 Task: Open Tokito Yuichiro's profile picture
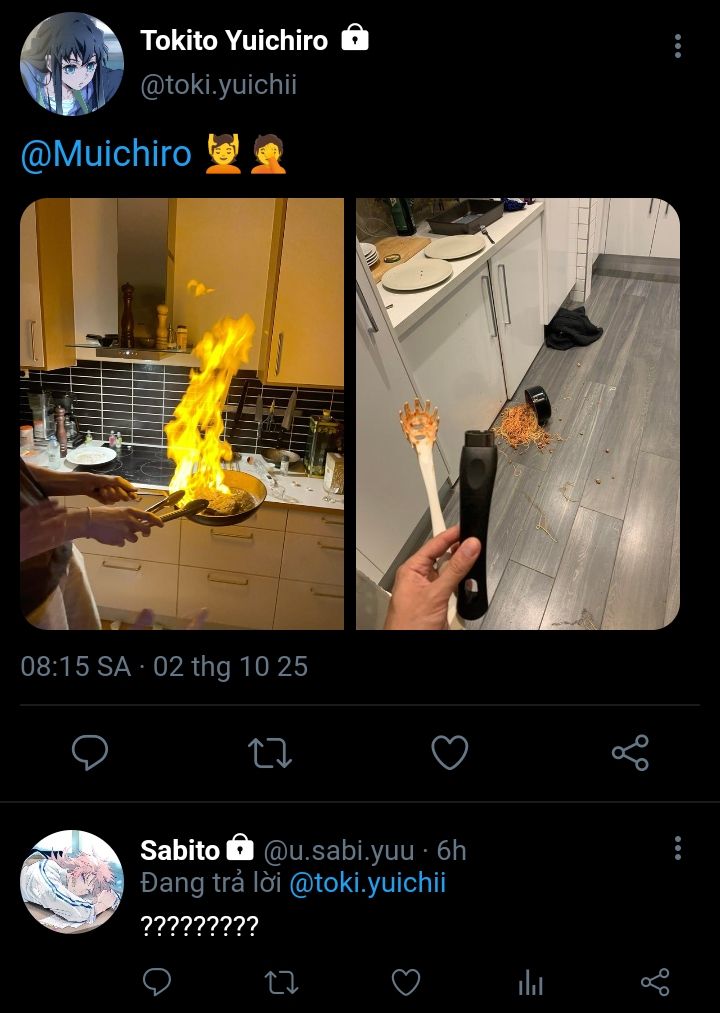click(71, 64)
